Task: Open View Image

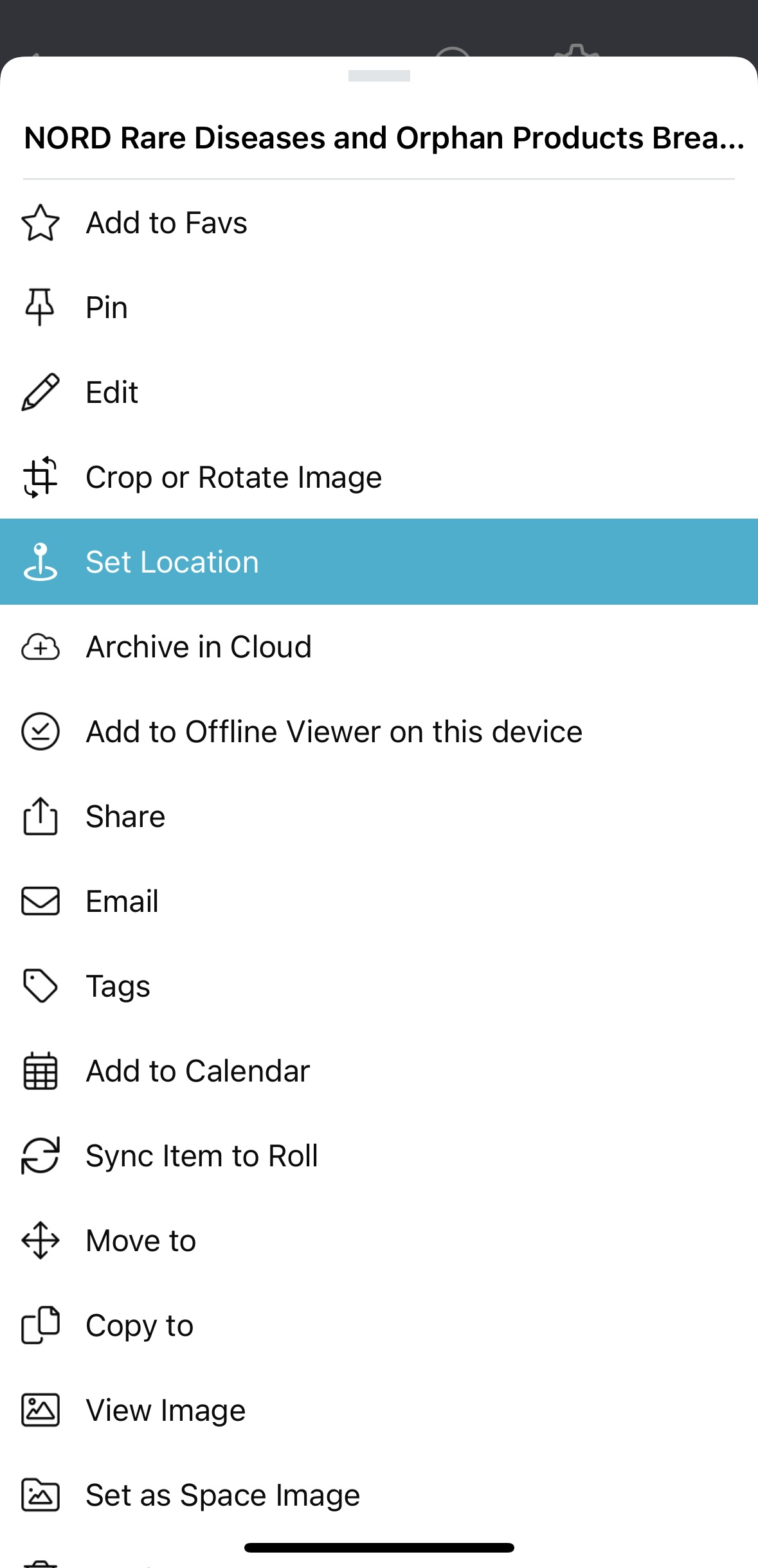Action: coord(165,1411)
